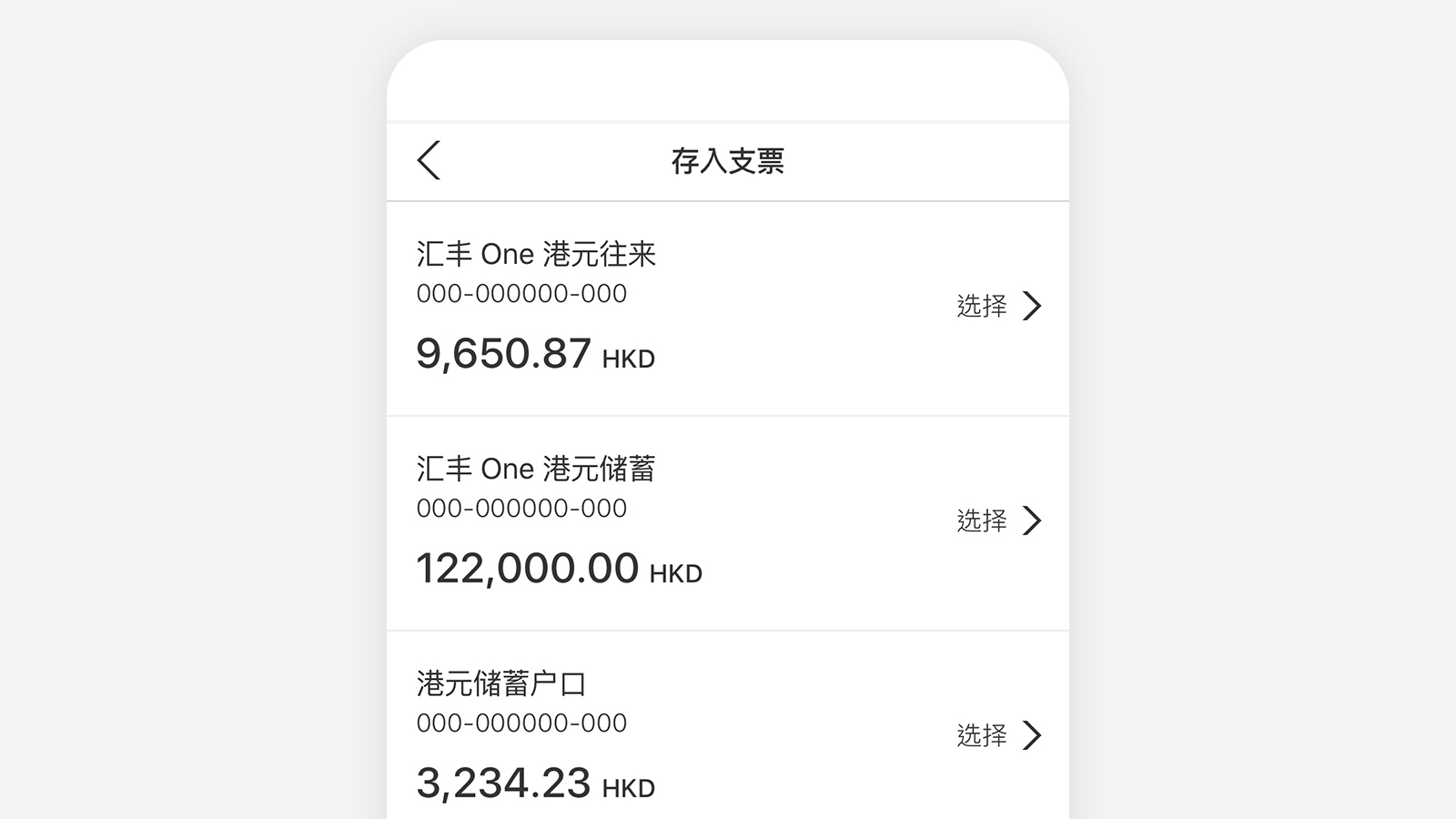Go back from the 存入支票 screen
Viewport: 1456px width, 819px height.
tap(429, 161)
